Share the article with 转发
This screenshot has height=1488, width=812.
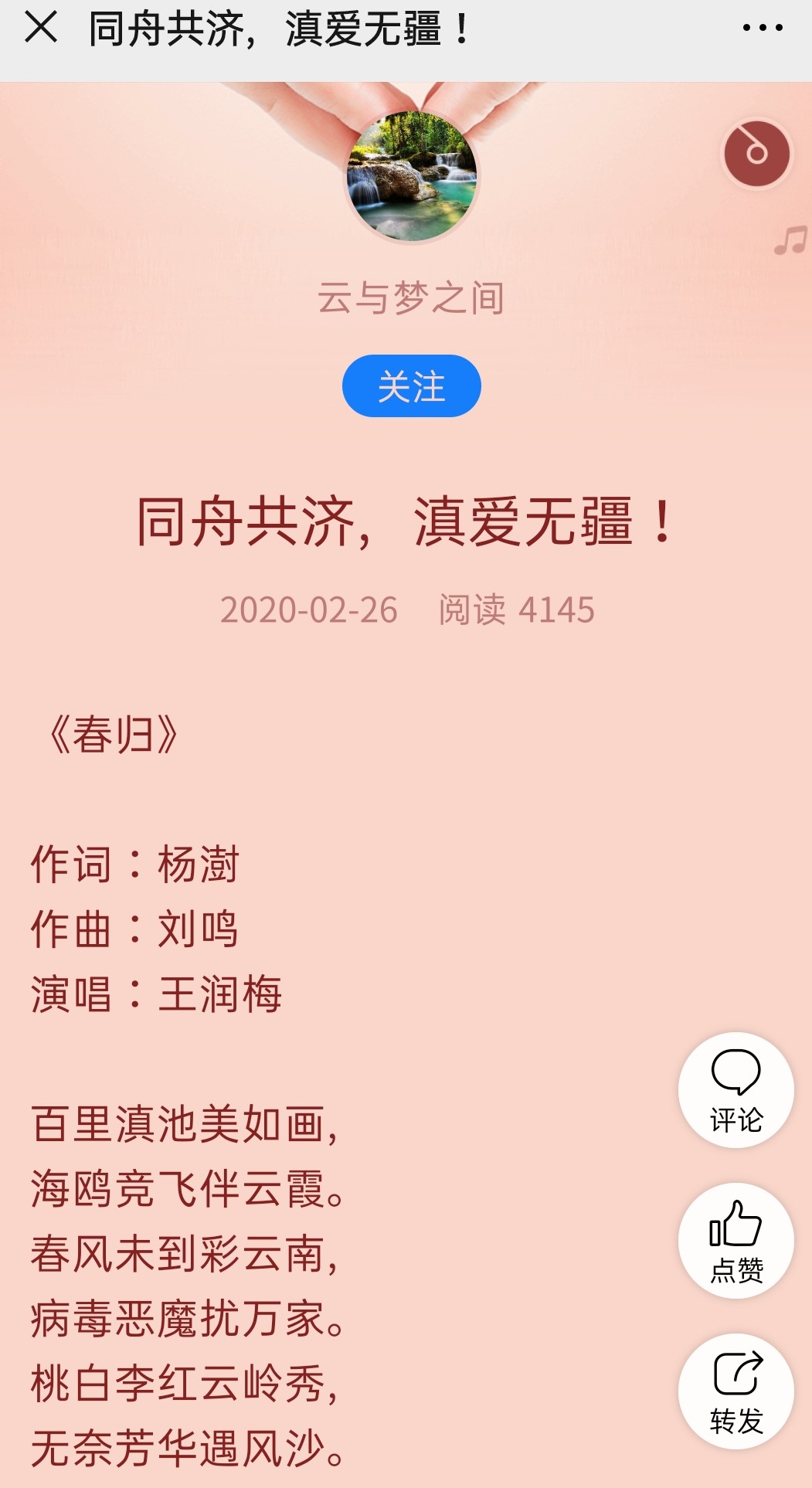pos(736,1391)
